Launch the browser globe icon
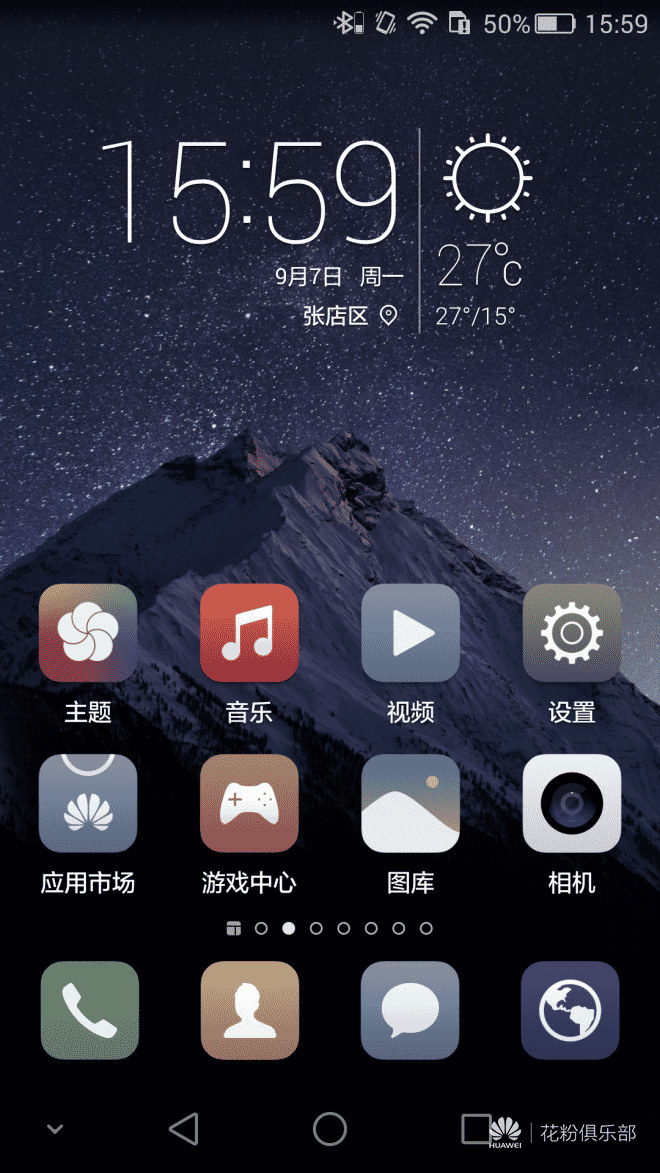 tap(570, 1011)
